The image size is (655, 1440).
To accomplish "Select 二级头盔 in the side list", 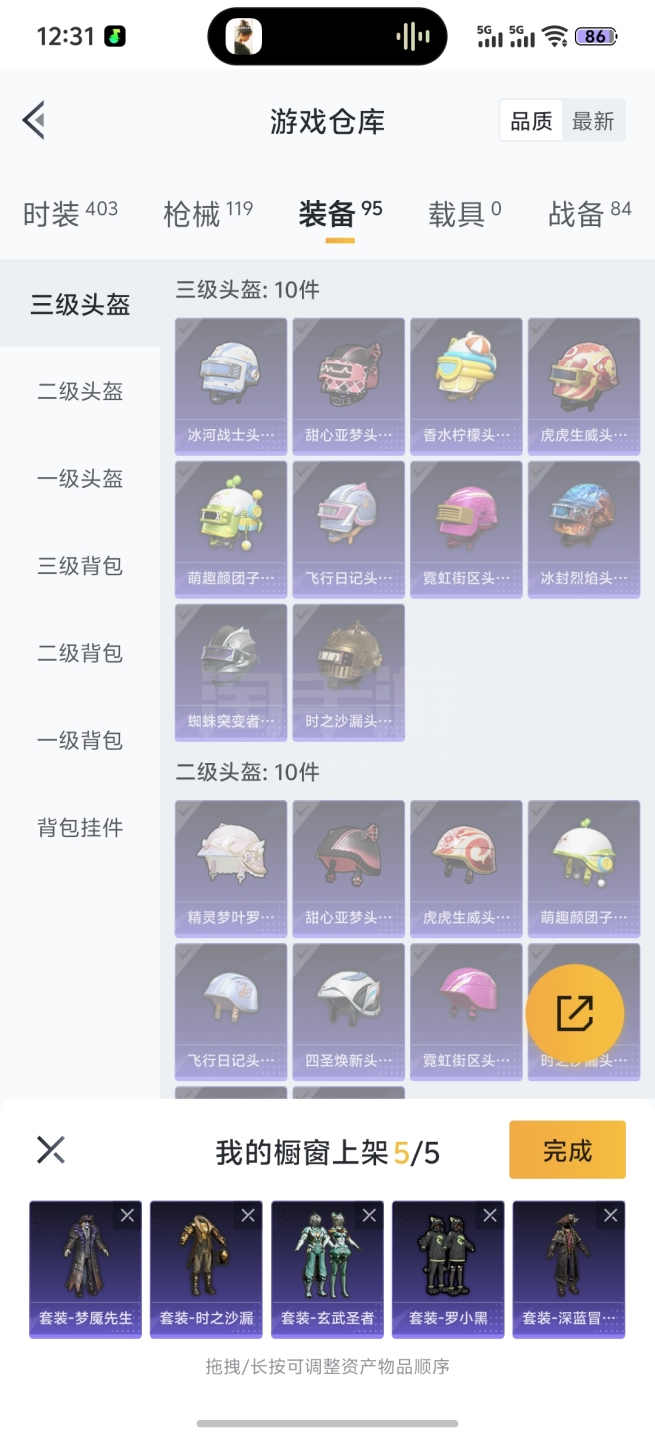I will [x=80, y=392].
